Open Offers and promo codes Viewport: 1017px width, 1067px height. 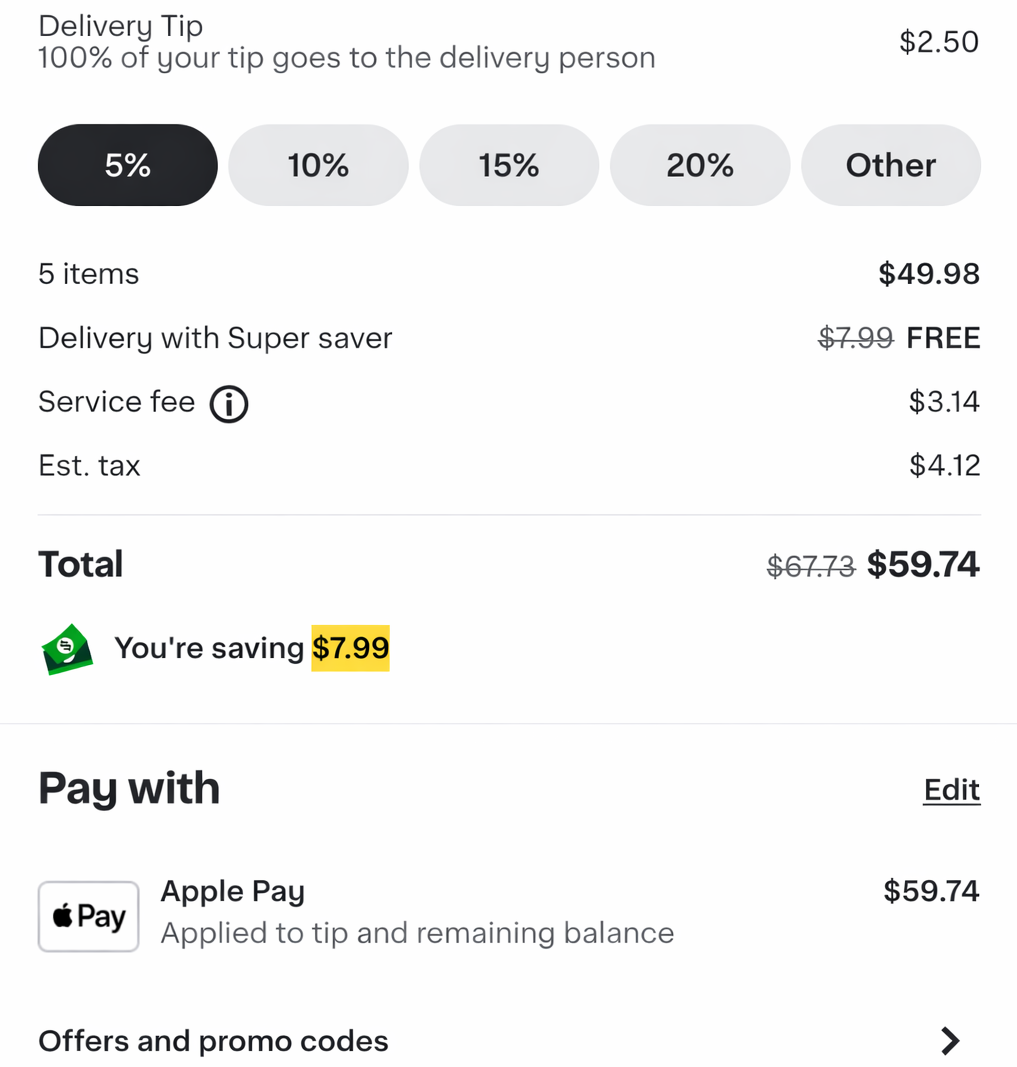(x=508, y=1041)
